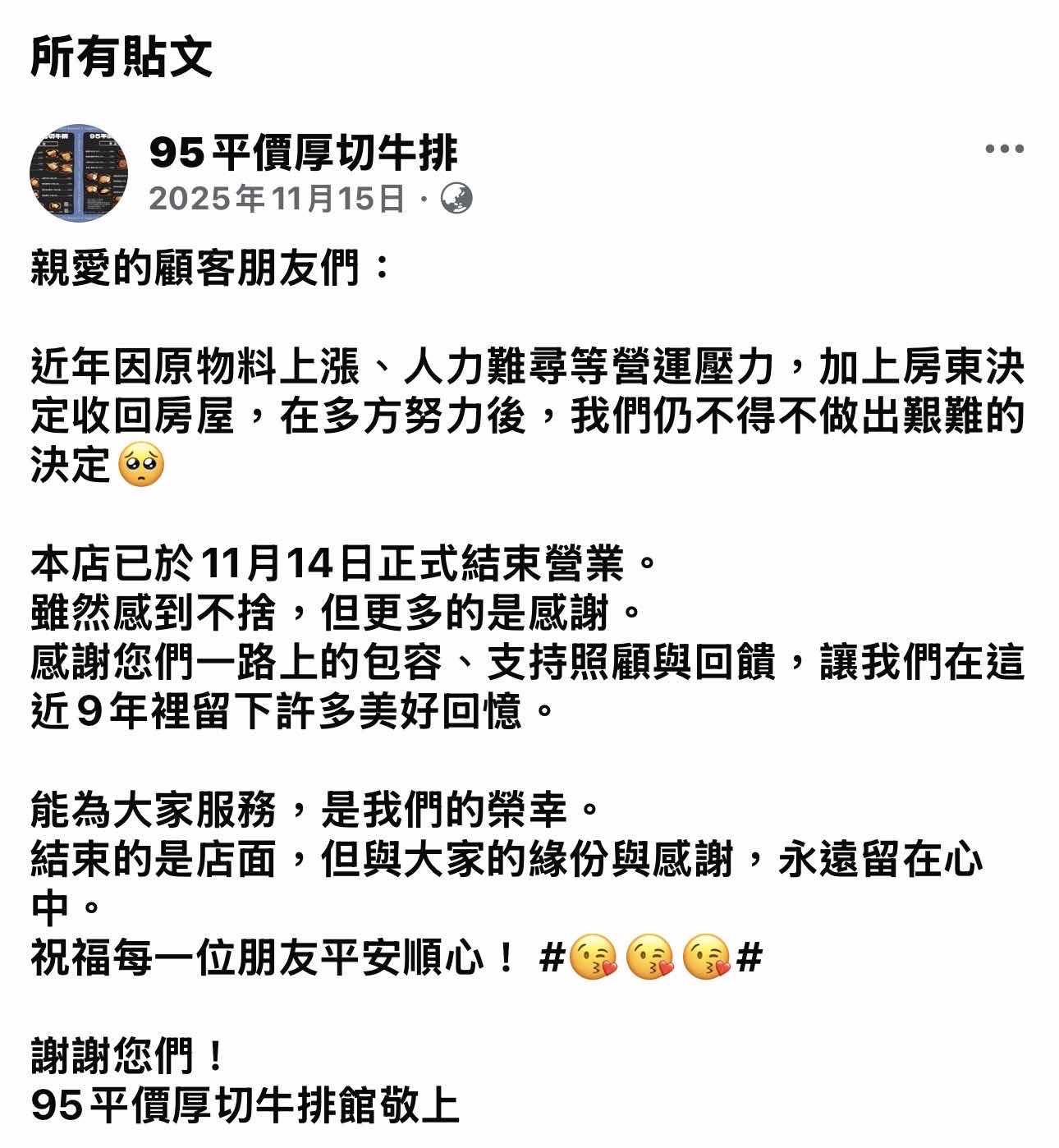
Task: Open the post's three-dot options menu
Action: tap(1003, 149)
